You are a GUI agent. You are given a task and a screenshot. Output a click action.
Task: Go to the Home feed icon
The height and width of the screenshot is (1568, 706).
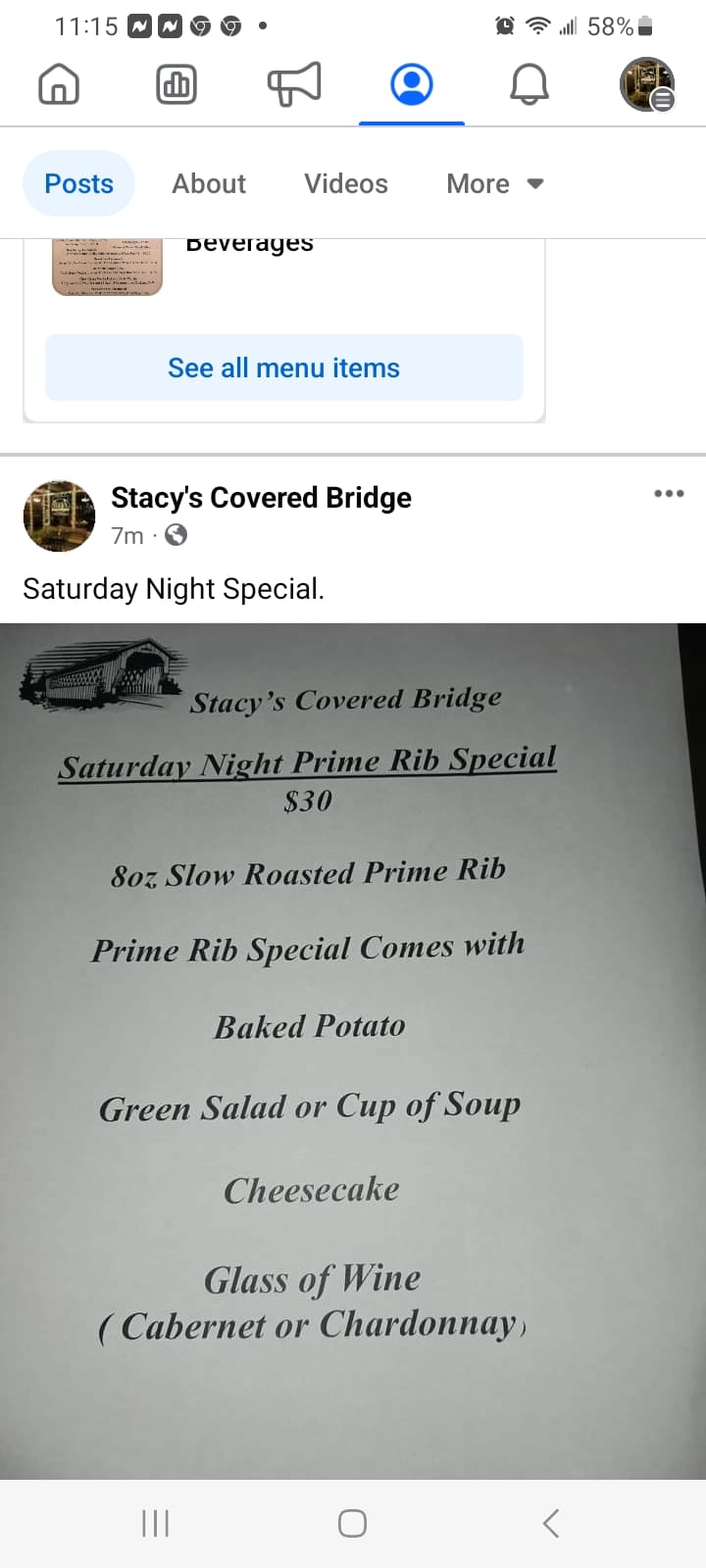tap(59, 84)
